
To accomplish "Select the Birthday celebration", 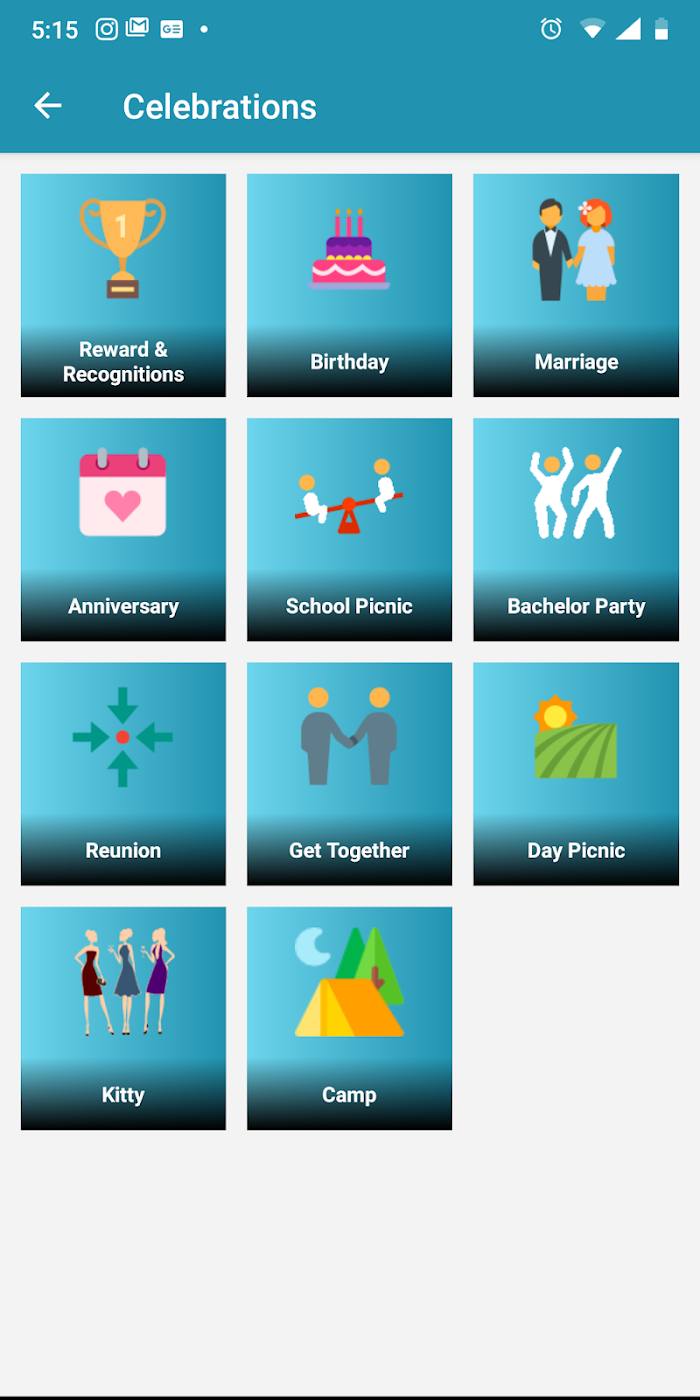I will [x=349, y=285].
